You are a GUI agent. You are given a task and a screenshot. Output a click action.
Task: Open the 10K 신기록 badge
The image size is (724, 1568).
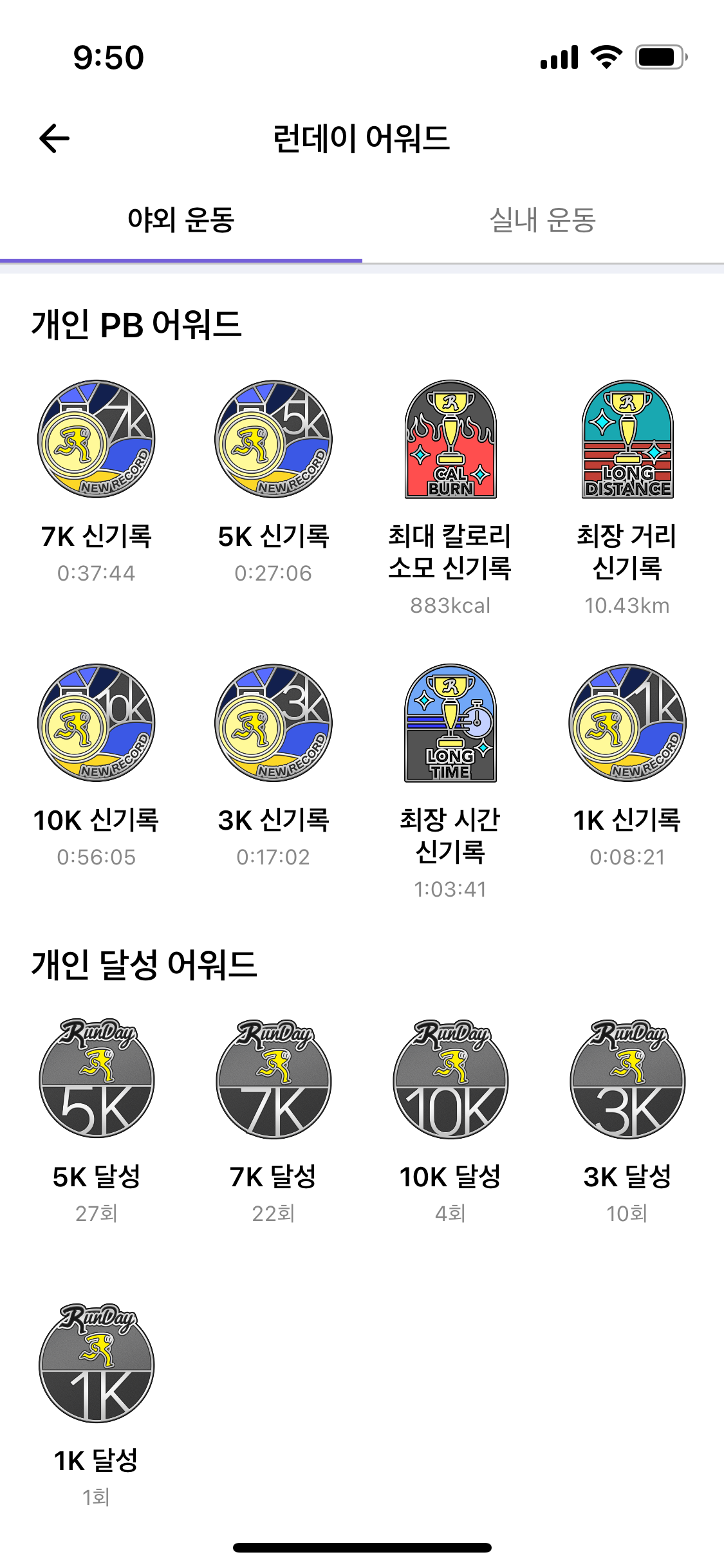coord(97,723)
